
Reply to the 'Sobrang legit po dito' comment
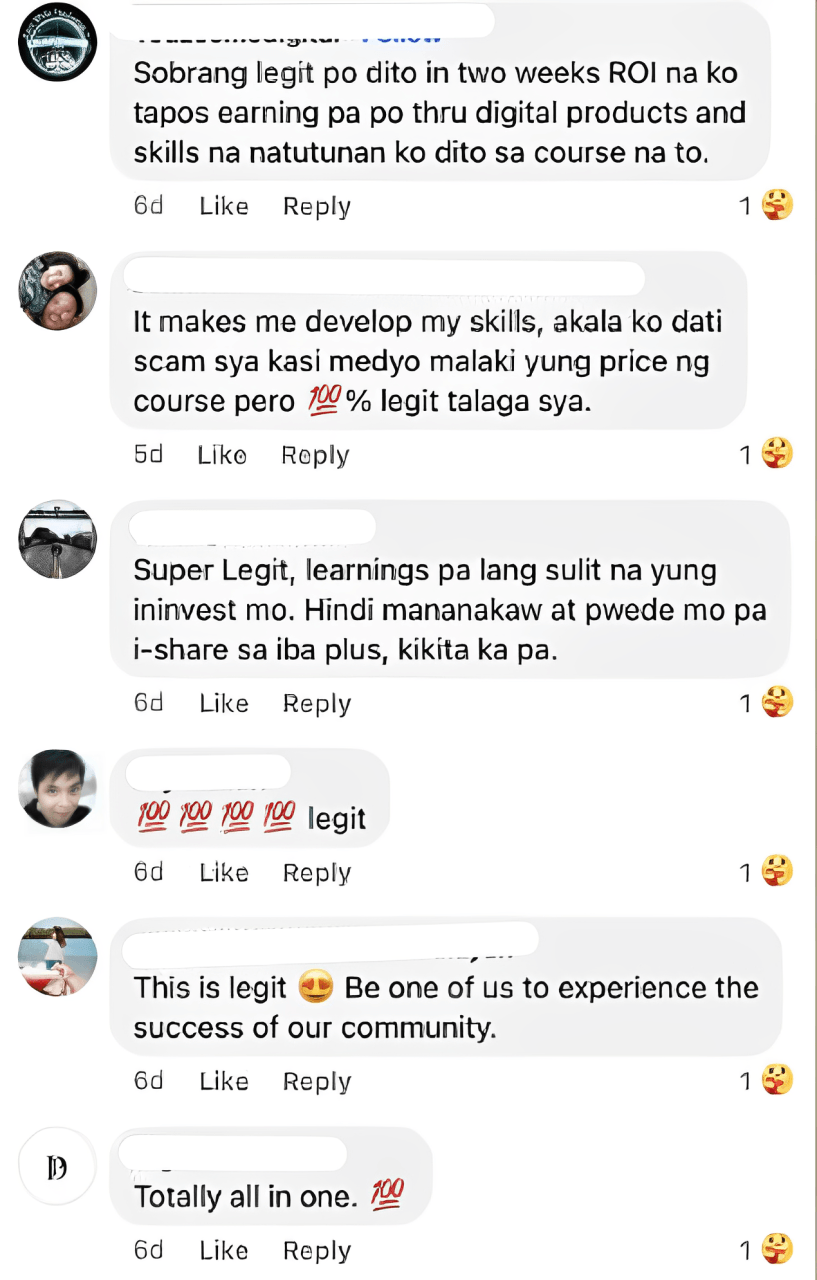316,206
